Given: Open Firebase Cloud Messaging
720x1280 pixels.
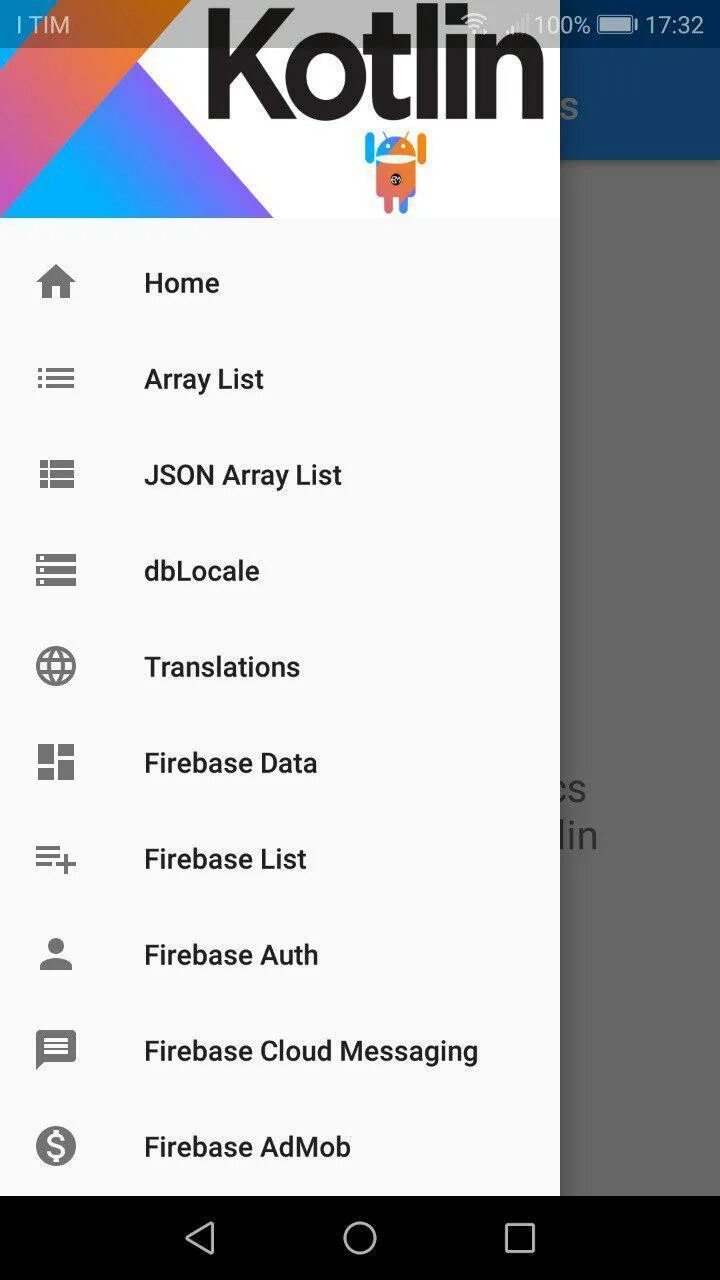Looking at the screenshot, I should coord(310,1051).
